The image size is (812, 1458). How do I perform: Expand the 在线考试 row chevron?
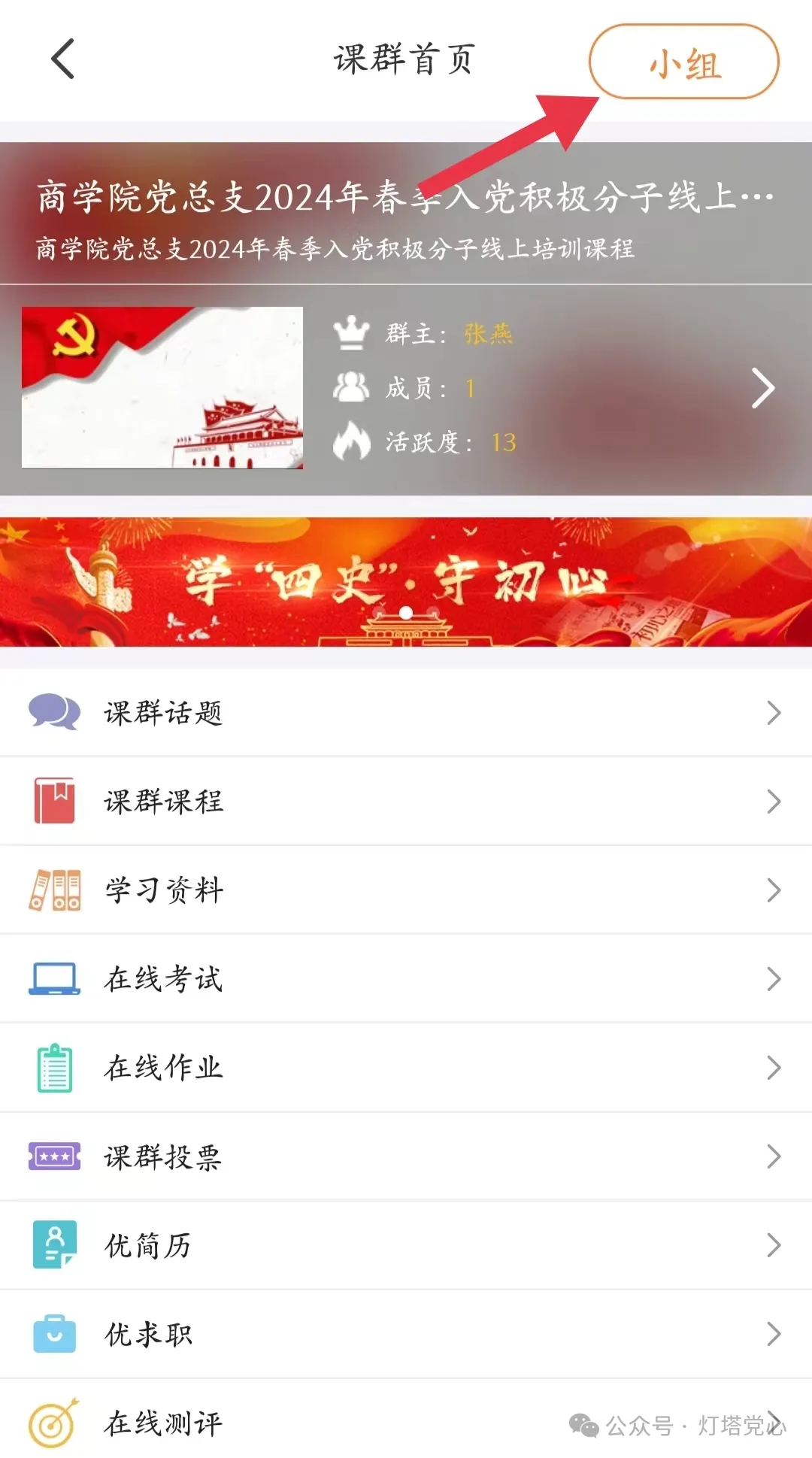774,978
